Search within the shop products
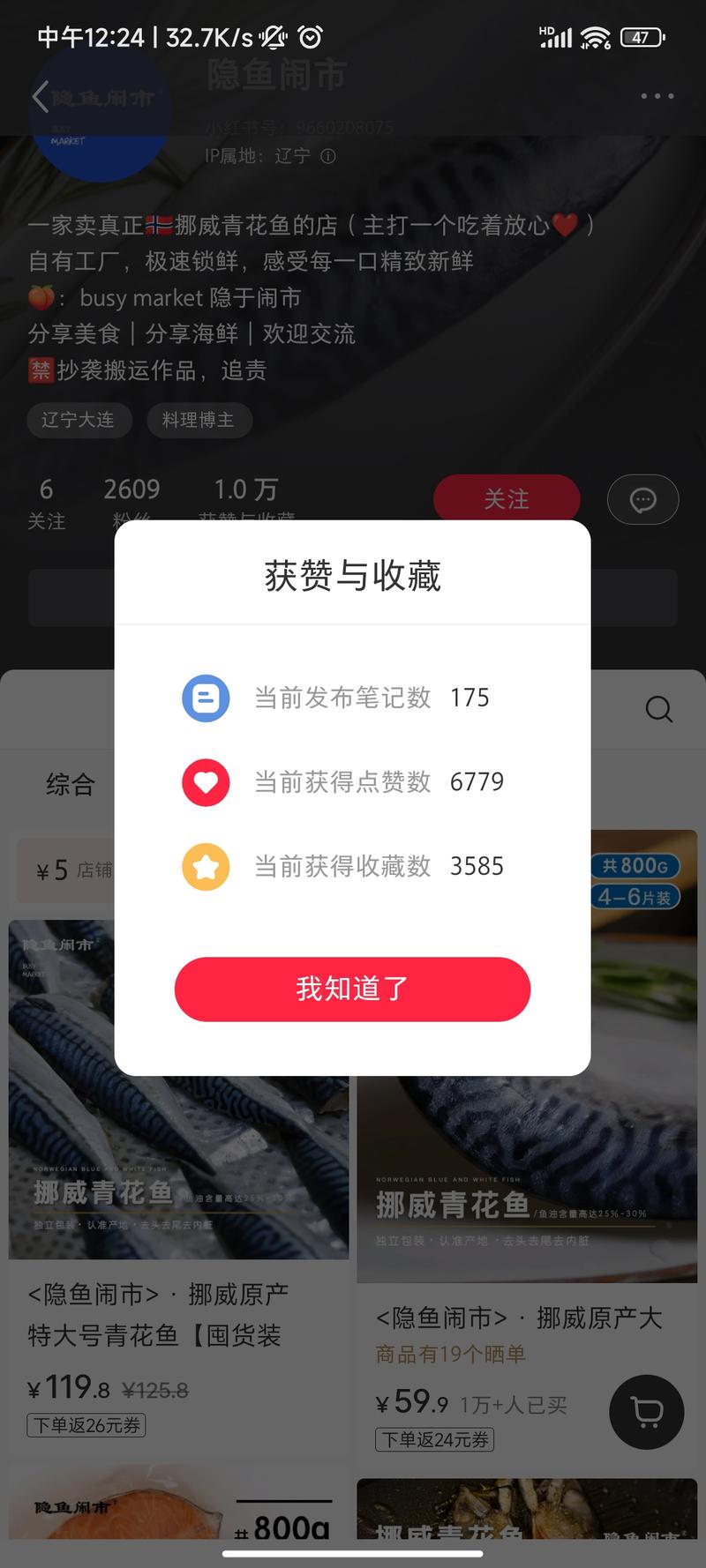706x1568 pixels. [658, 709]
